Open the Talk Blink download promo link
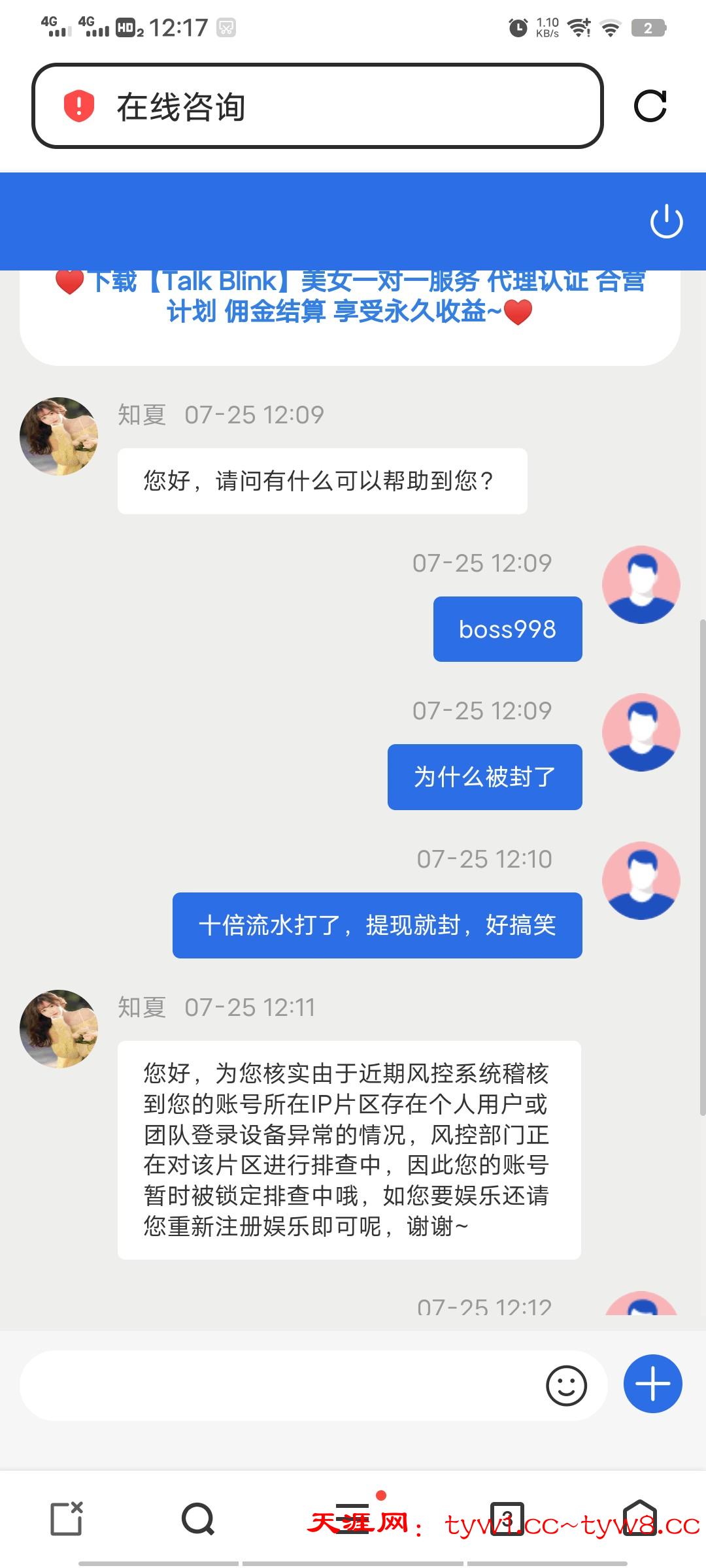 [x=350, y=297]
